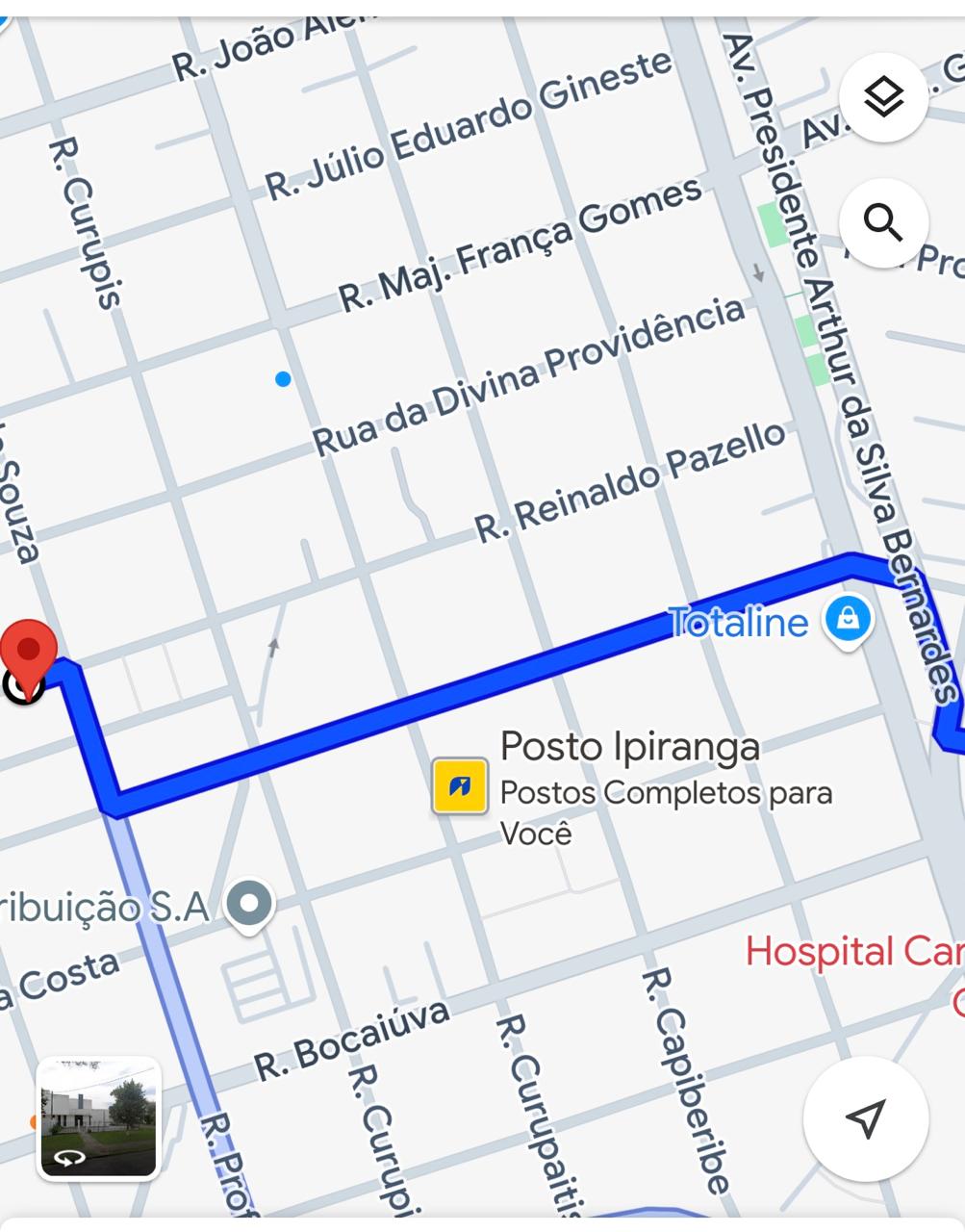Screen dimensions: 965x1232
Task: Select the Posto Ipiranga gas station marker
Action: click(x=459, y=786)
